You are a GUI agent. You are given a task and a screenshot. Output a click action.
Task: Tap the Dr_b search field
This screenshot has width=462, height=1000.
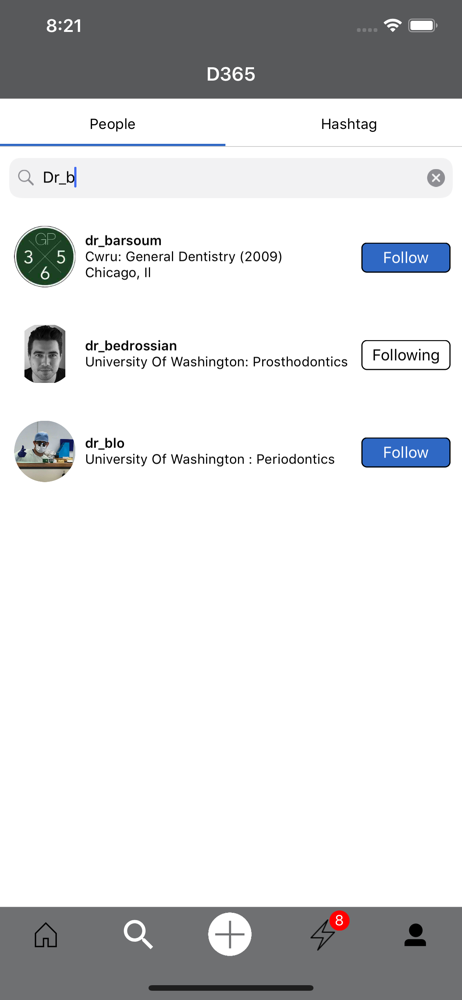pyautogui.click(x=230, y=178)
